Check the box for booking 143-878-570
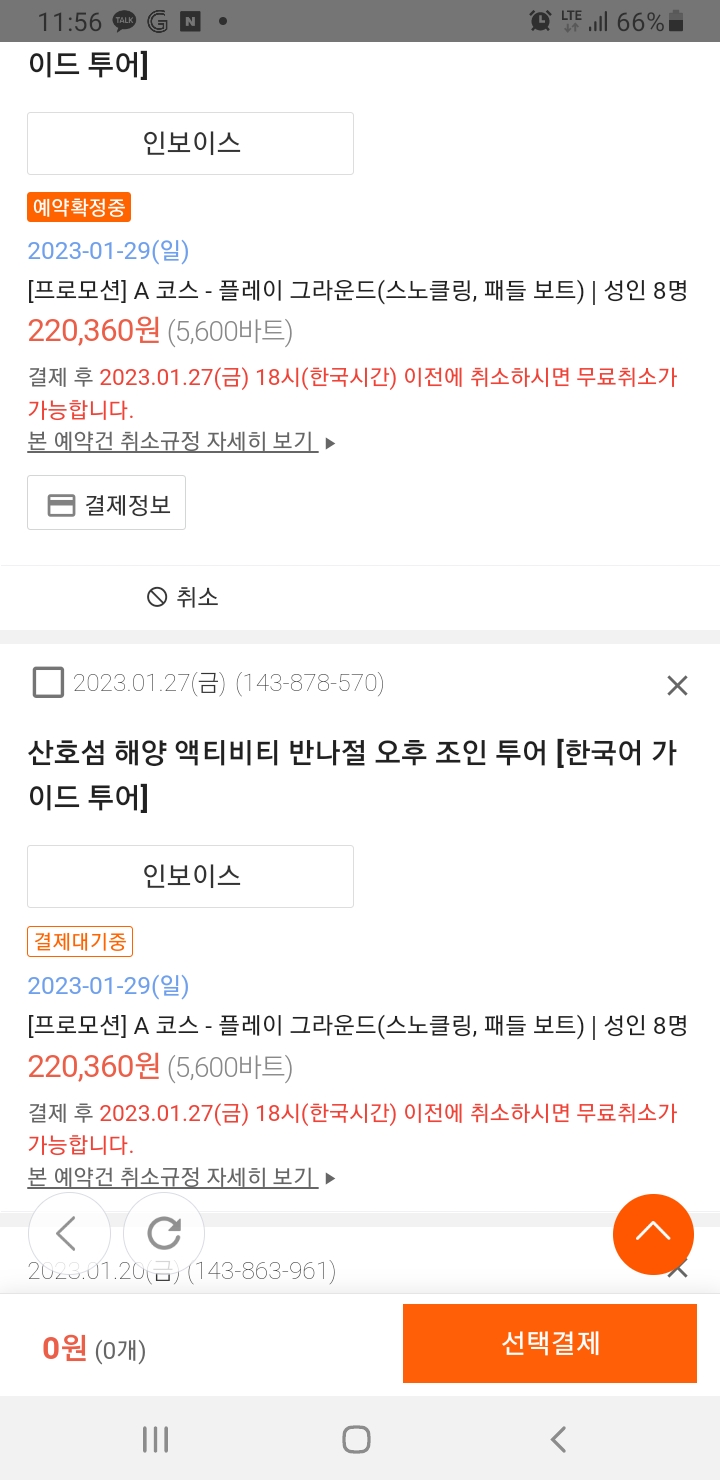Viewport: 720px width, 1480px height. pos(48,683)
